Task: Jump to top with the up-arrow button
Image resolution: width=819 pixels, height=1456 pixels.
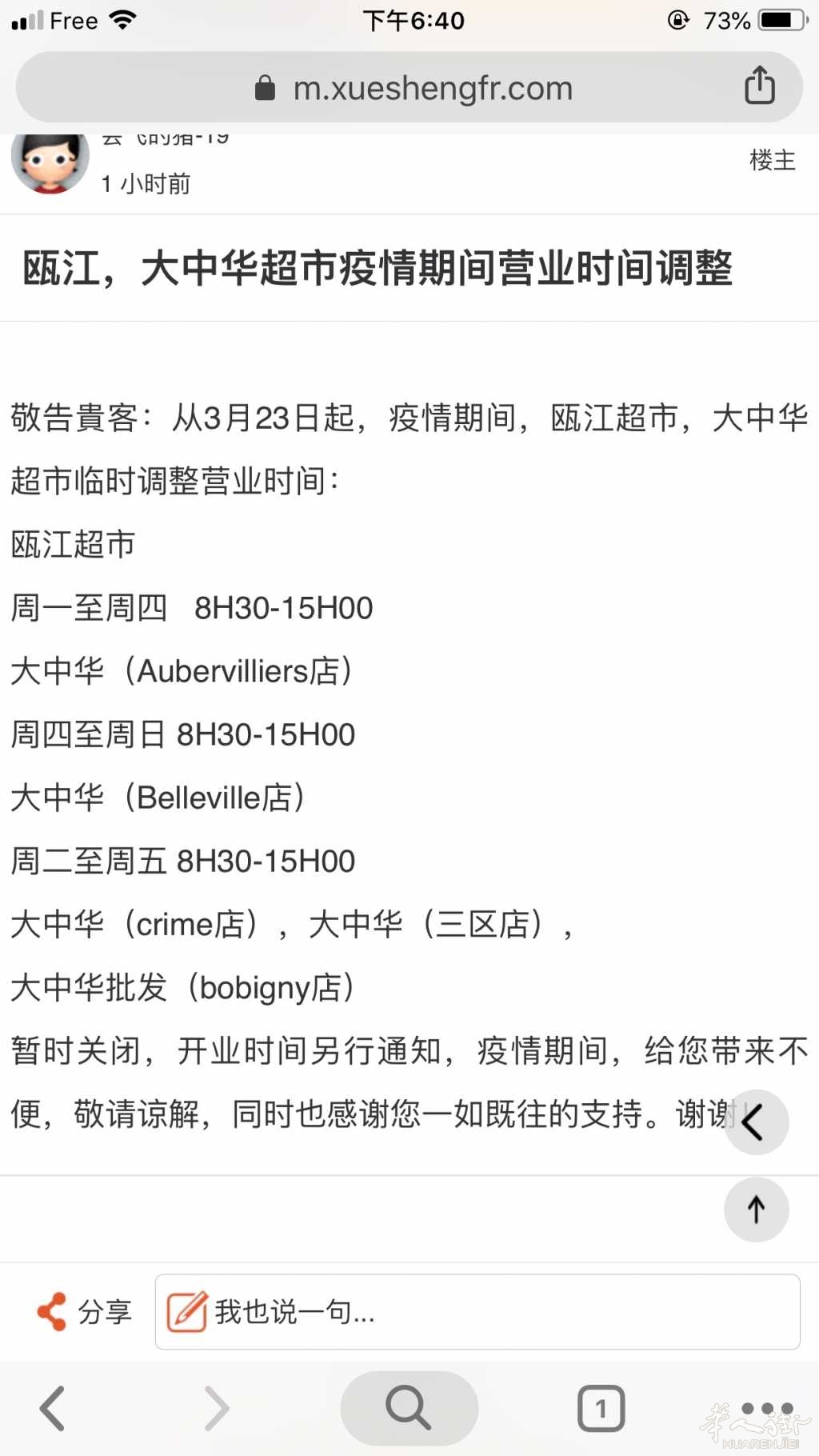Action: 756,1209
